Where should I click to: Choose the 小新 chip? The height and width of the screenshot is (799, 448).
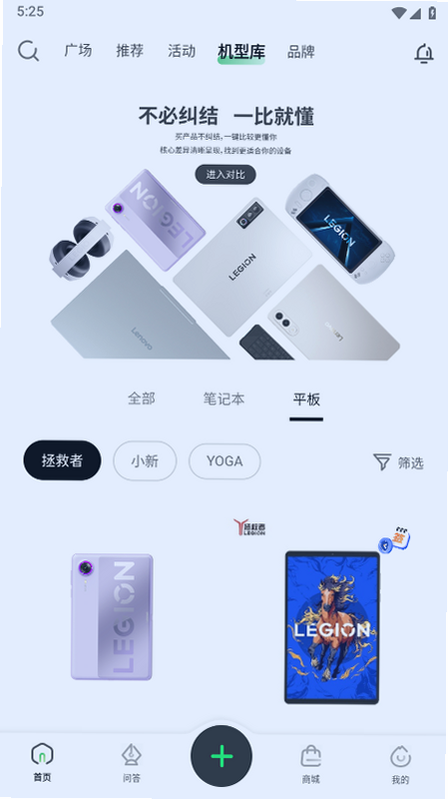point(145,461)
